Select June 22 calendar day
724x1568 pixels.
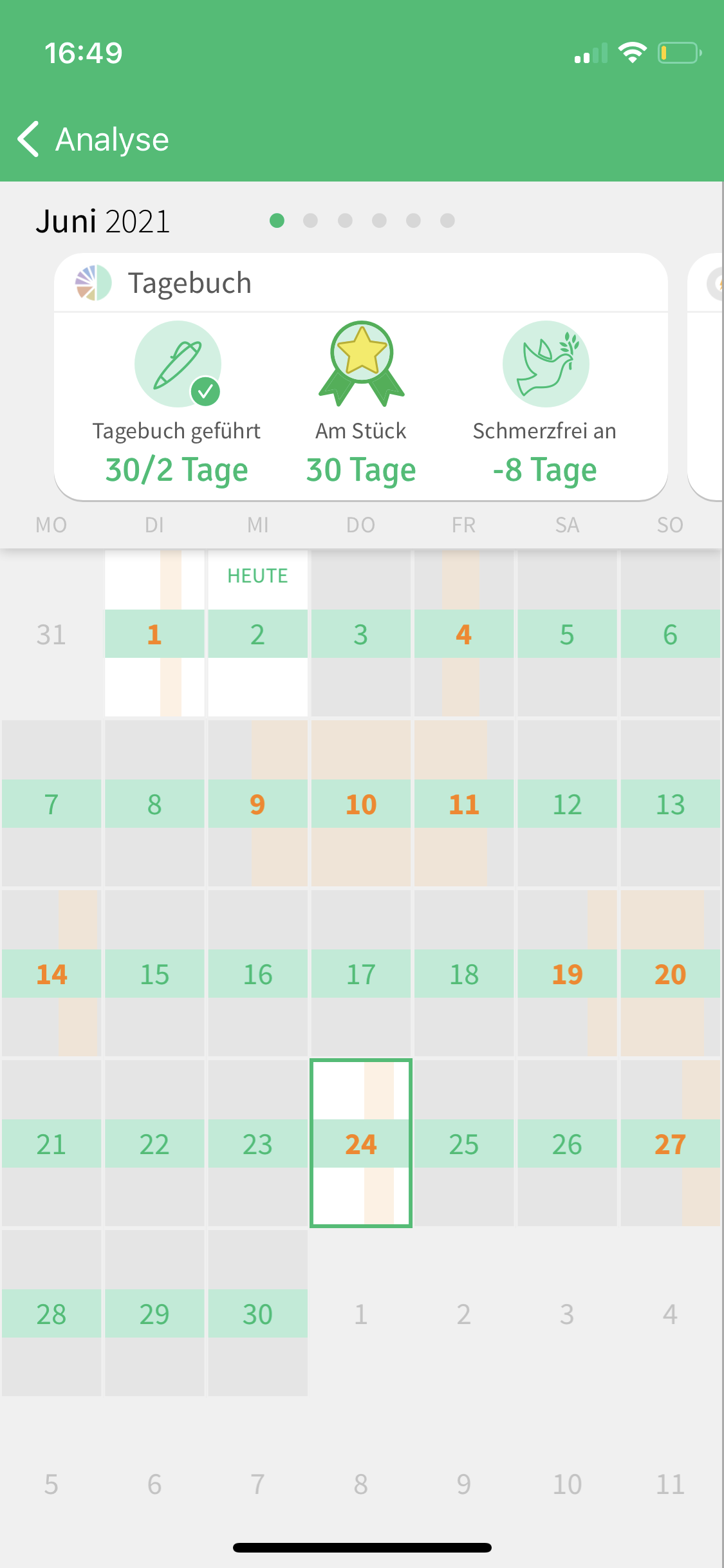(154, 1144)
